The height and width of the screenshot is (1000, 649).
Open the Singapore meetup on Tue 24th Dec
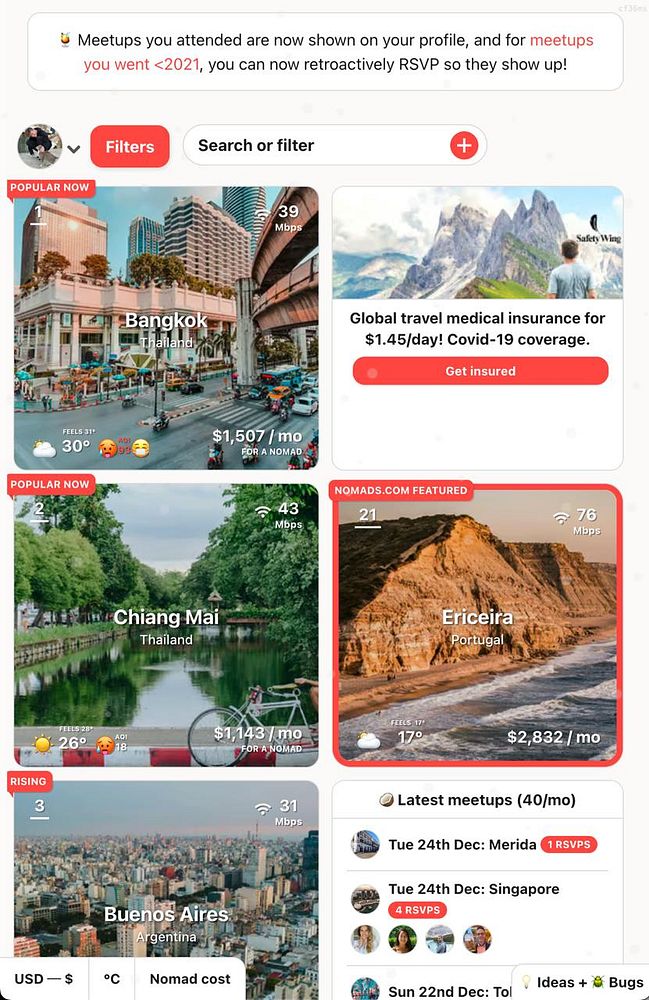(473, 889)
